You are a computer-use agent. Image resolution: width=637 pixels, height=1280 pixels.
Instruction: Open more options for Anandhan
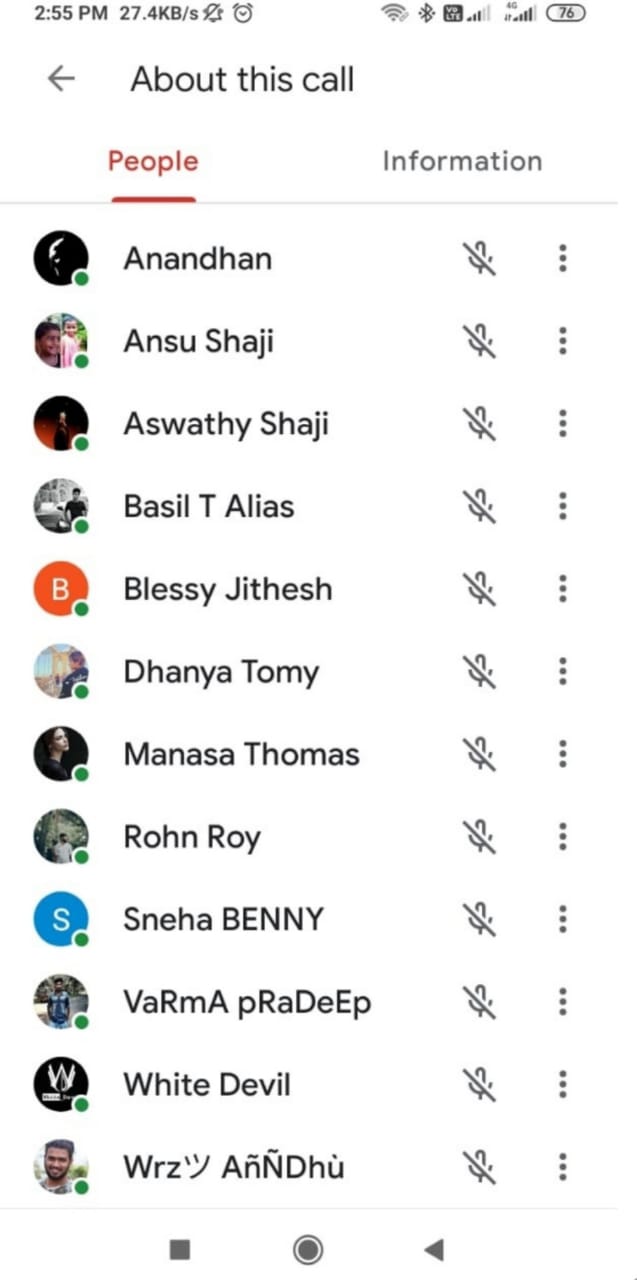point(563,259)
